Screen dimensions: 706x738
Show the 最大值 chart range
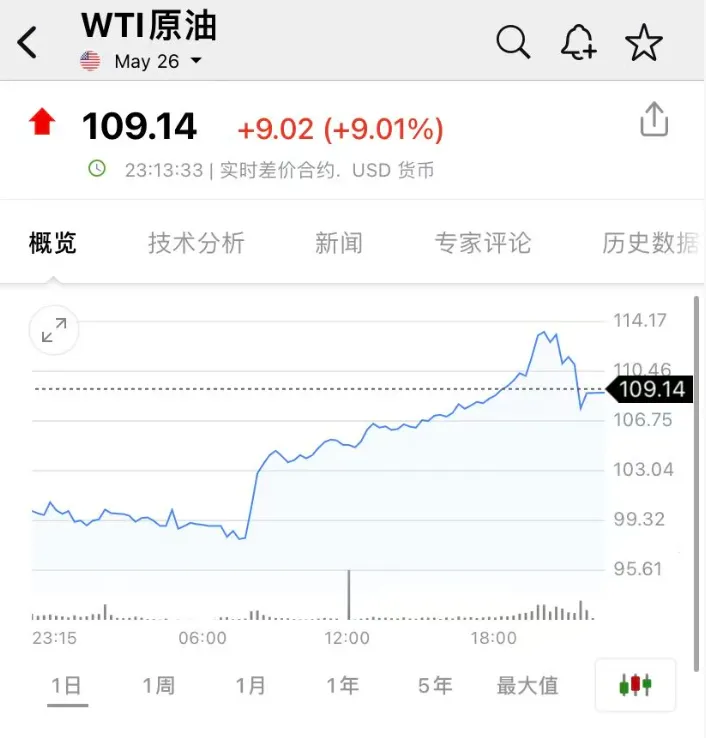pos(527,686)
